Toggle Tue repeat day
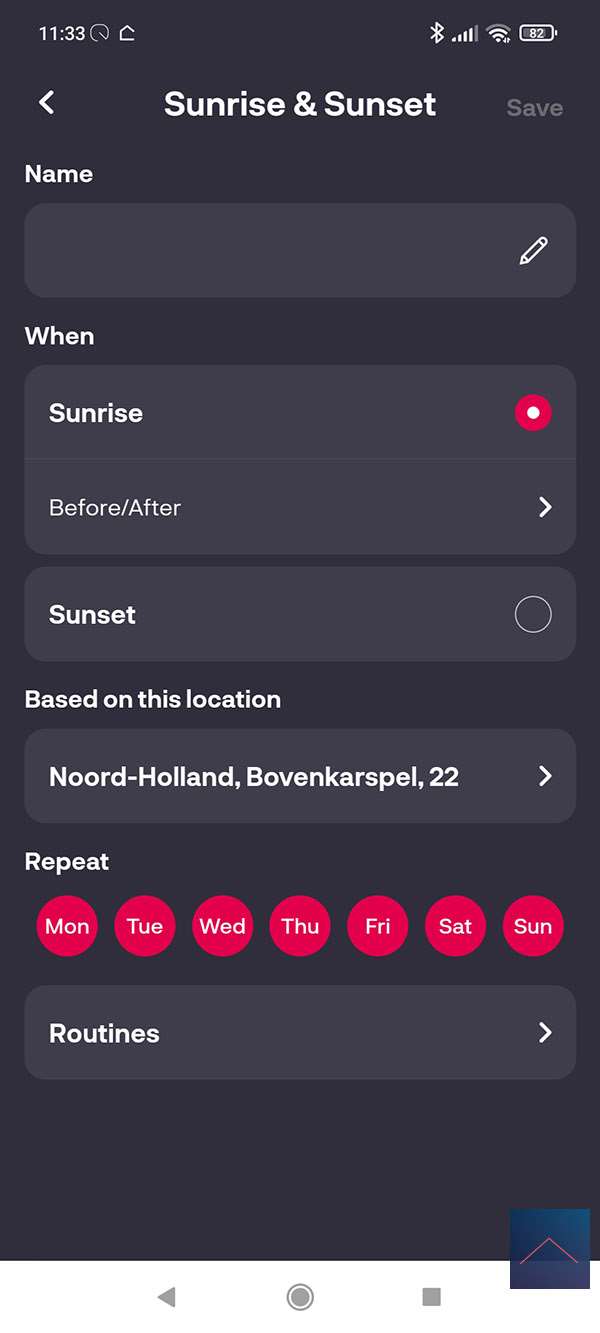Viewport: 600px width, 1333px height. 145,926
